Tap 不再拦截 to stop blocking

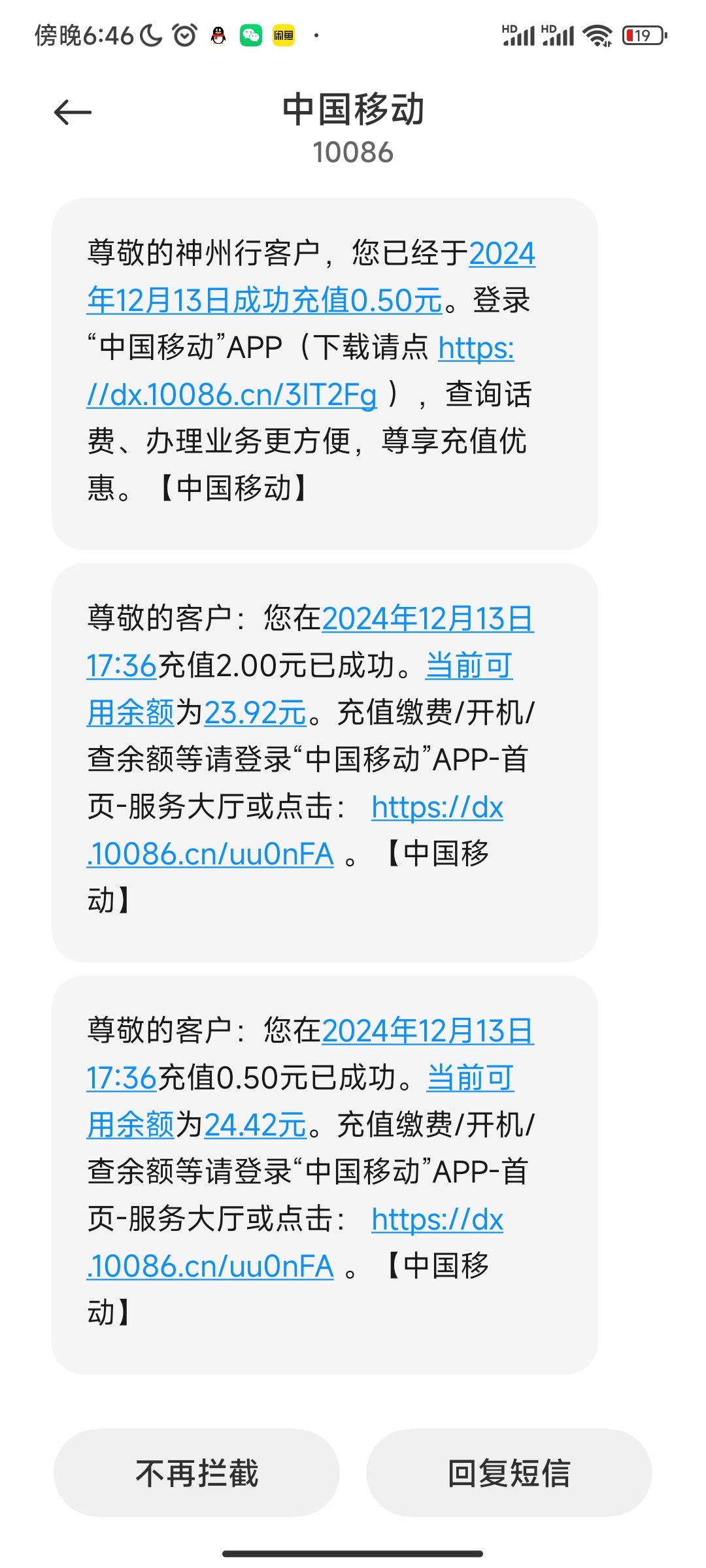pyautogui.click(x=197, y=1473)
